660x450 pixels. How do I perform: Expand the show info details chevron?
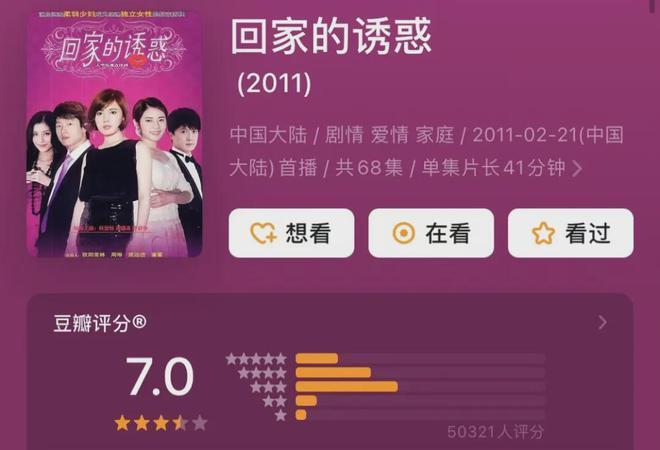577,169
